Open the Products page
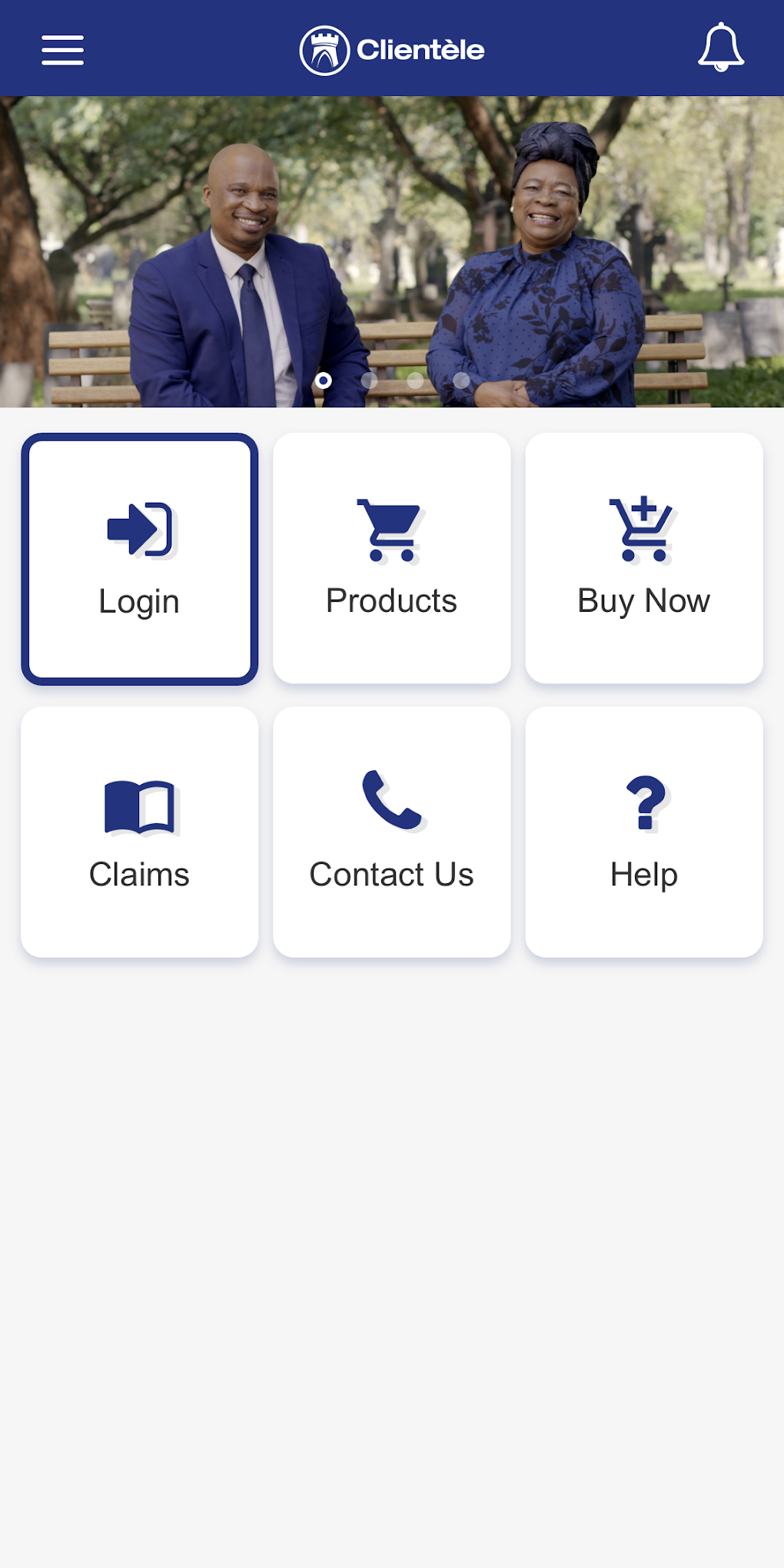The width and height of the screenshot is (784, 1568). pos(391,559)
